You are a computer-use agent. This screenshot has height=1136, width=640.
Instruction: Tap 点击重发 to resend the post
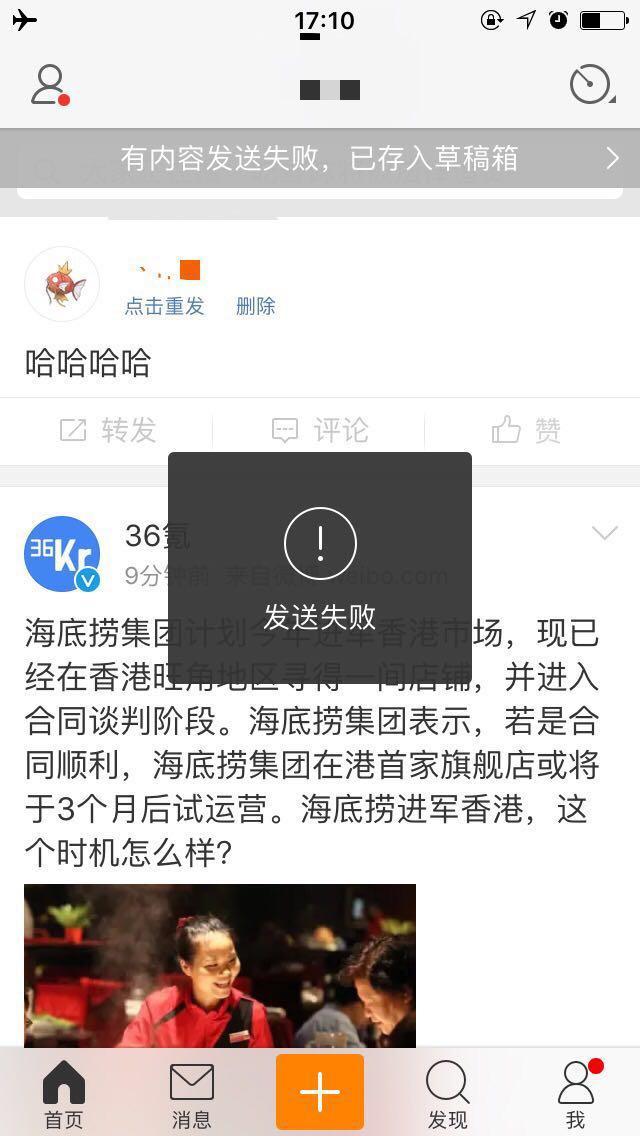coord(164,306)
